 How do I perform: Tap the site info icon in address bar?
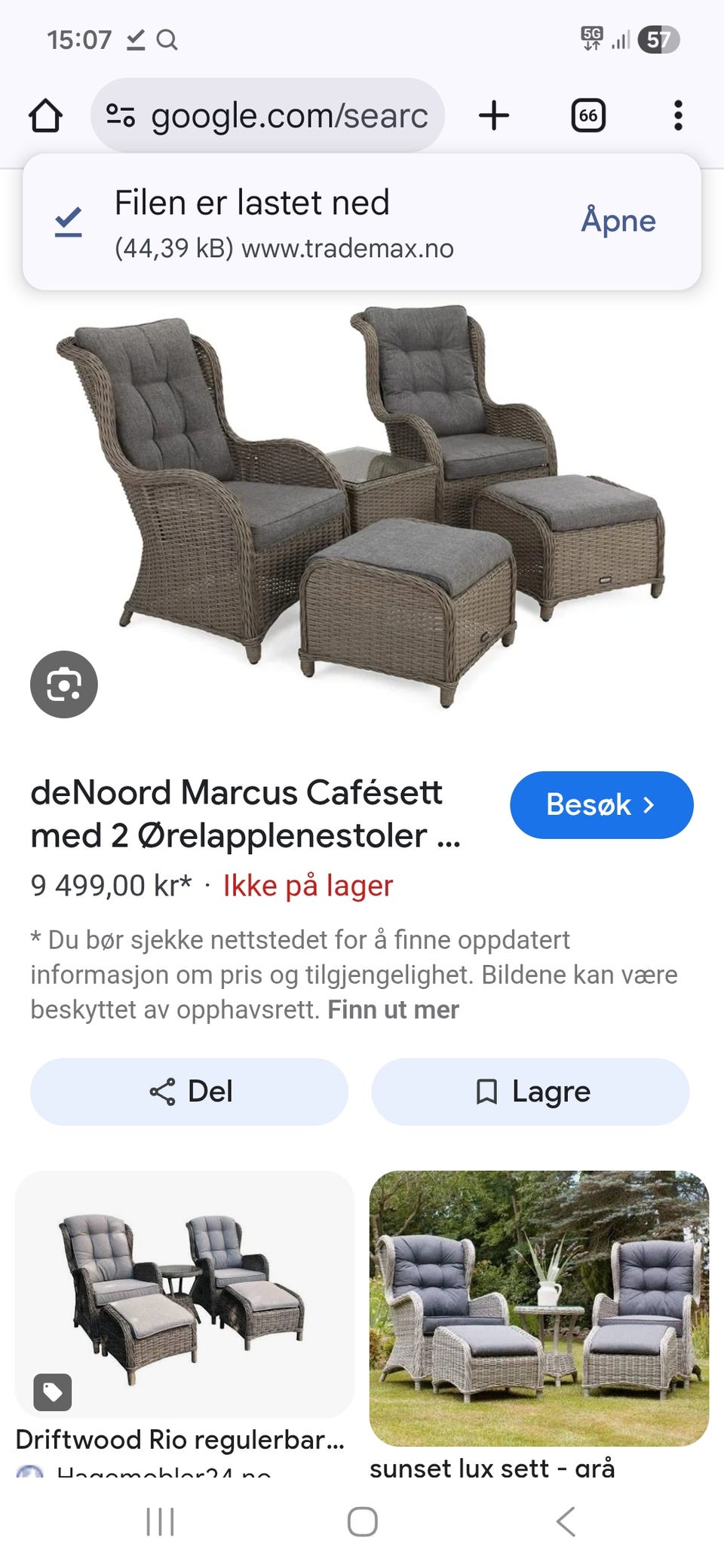click(121, 115)
